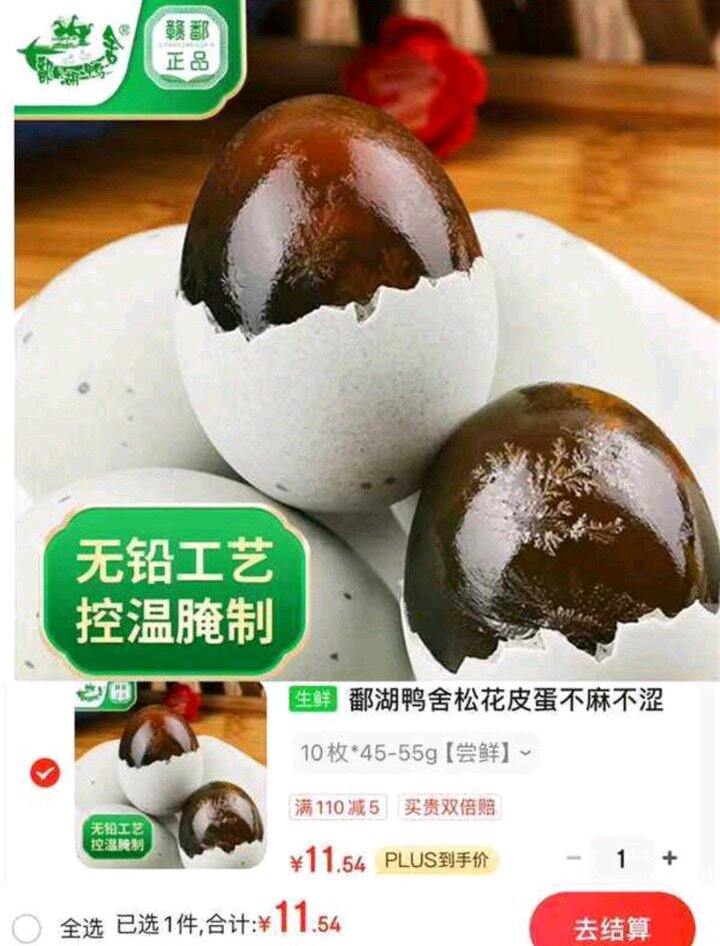720x946 pixels.
Task: Check the 全选 select-all circle
Action: click(x=28, y=927)
